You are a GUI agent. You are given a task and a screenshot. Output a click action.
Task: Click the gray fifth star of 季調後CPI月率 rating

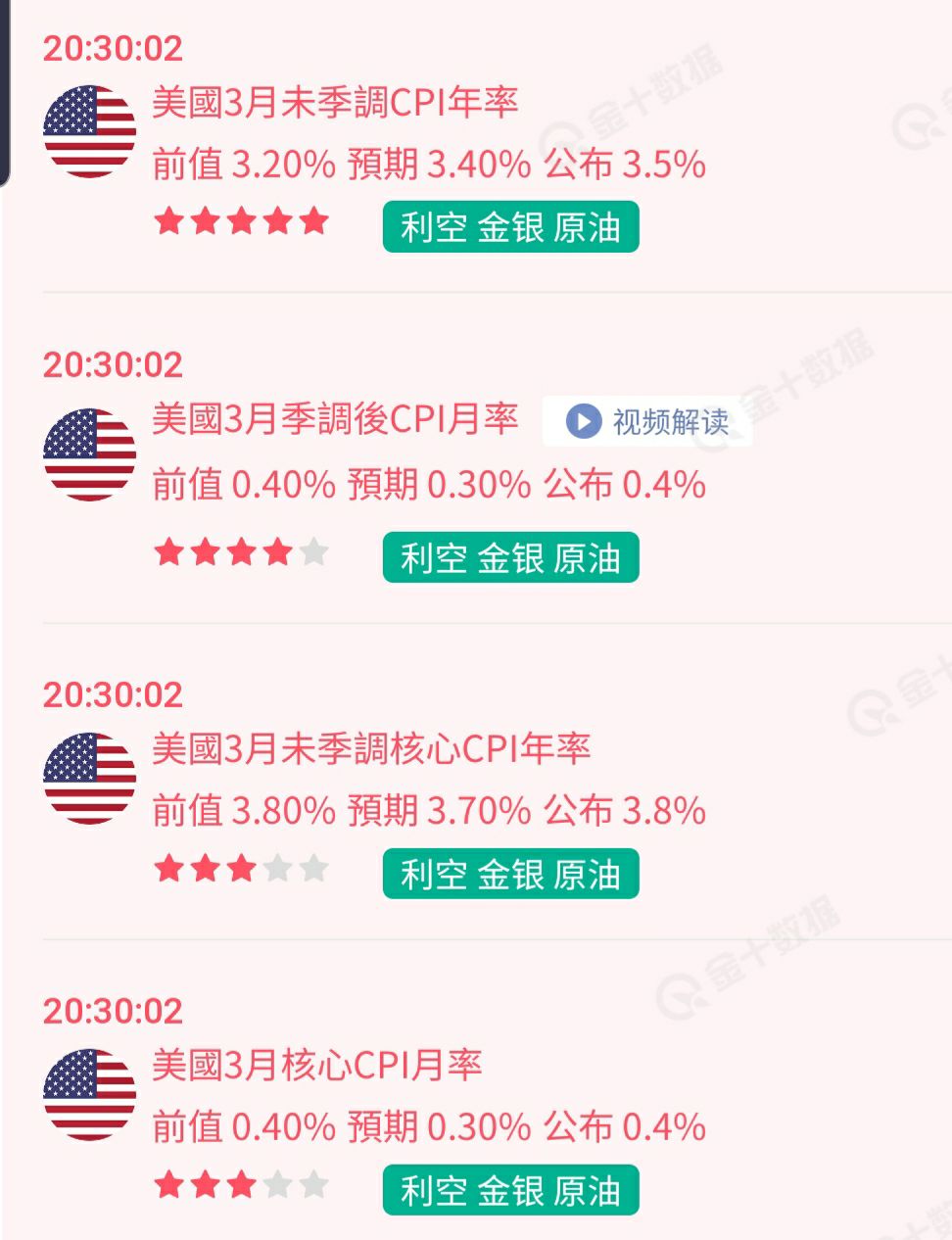coord(315,551)
